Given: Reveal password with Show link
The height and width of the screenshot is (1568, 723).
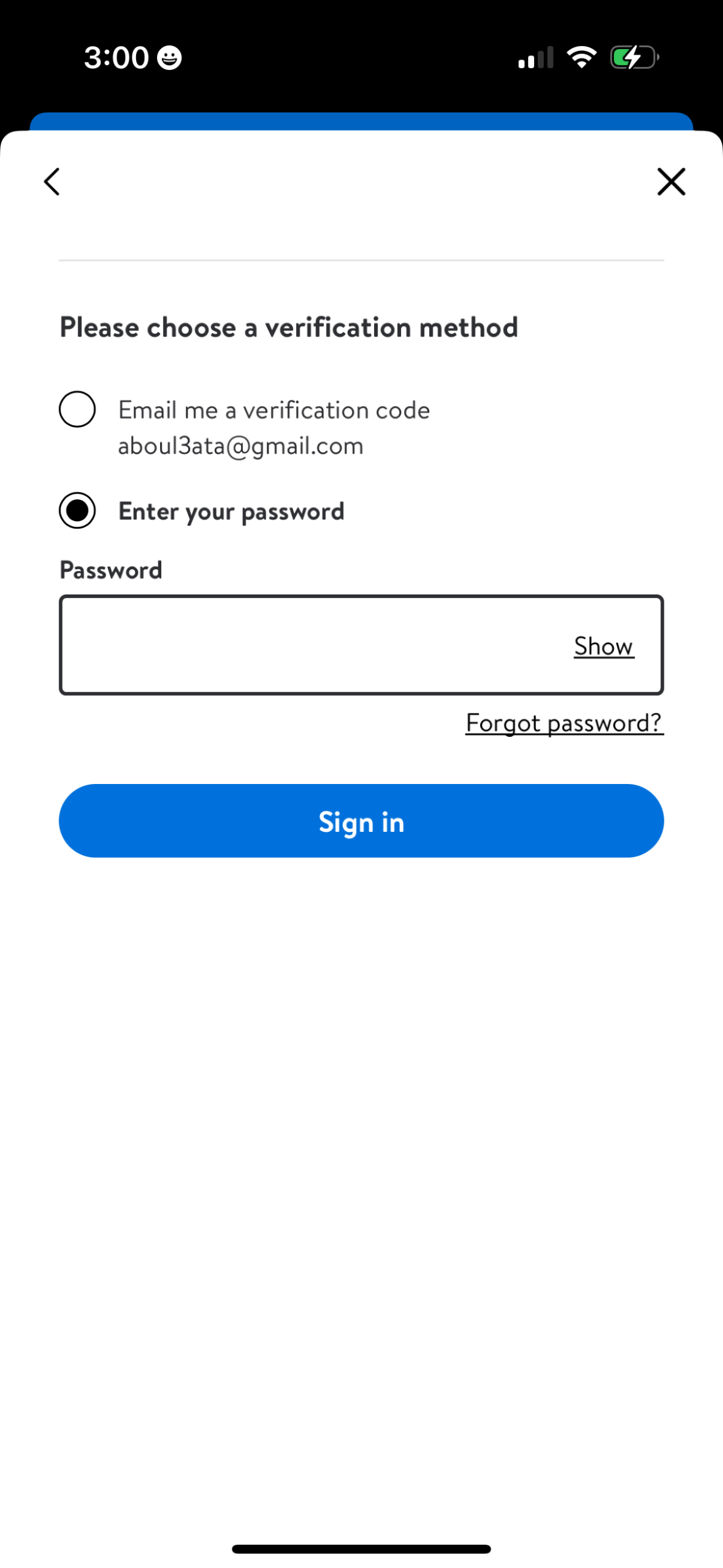Looking at the screenshot, I should point(603,645).
